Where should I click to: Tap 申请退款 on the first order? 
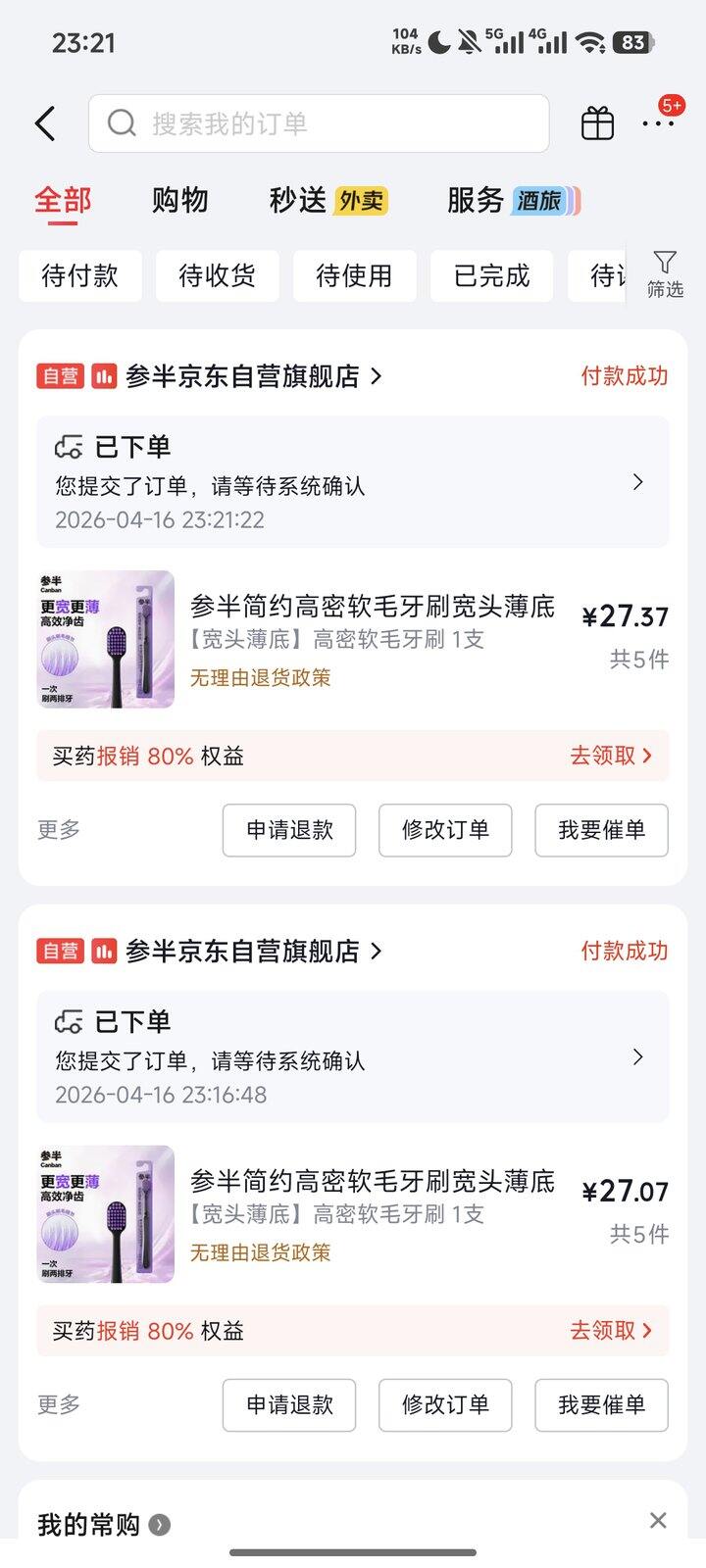[x=288, y=830]
